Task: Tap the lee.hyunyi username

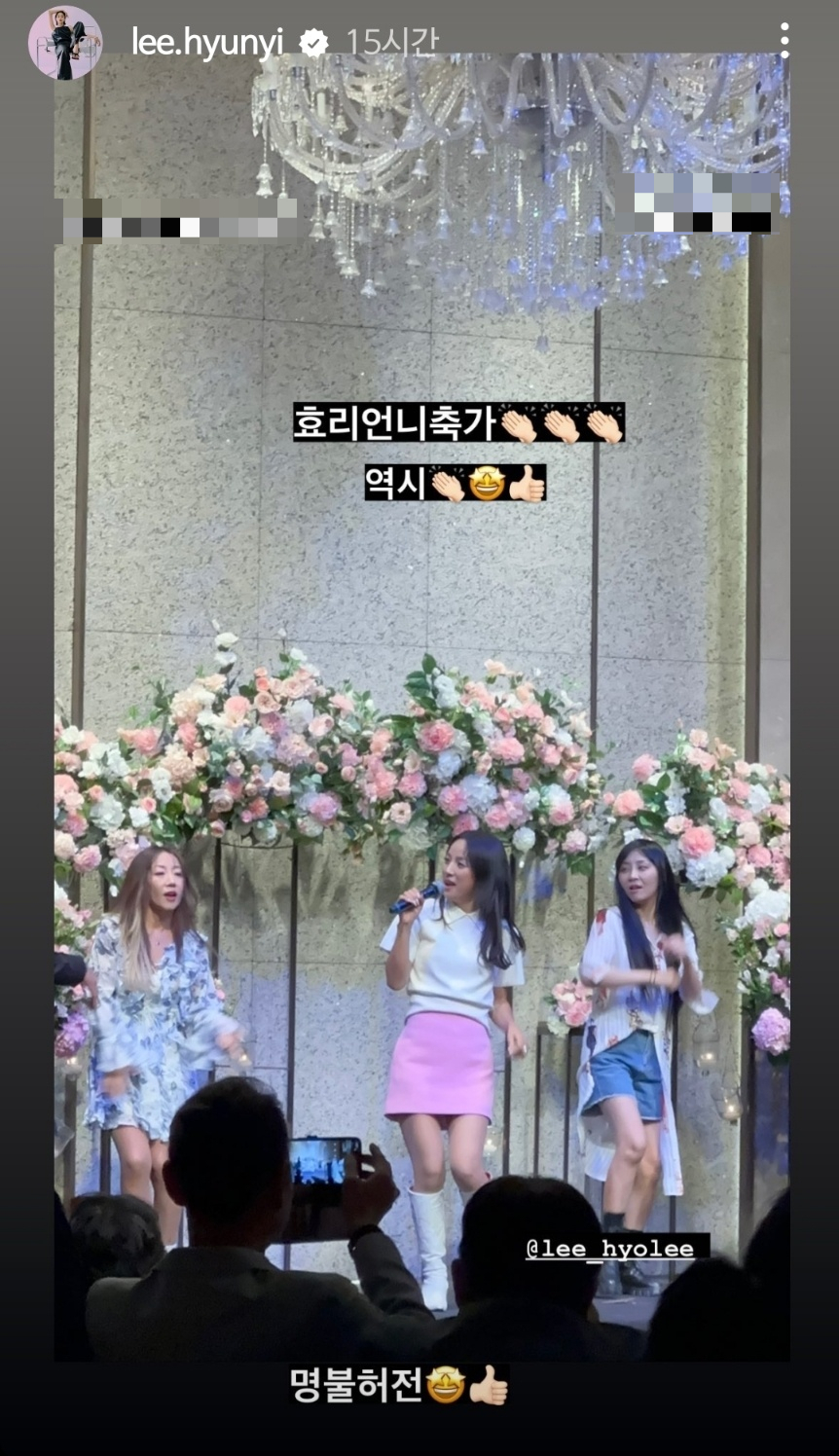Action: pos(206,42)
